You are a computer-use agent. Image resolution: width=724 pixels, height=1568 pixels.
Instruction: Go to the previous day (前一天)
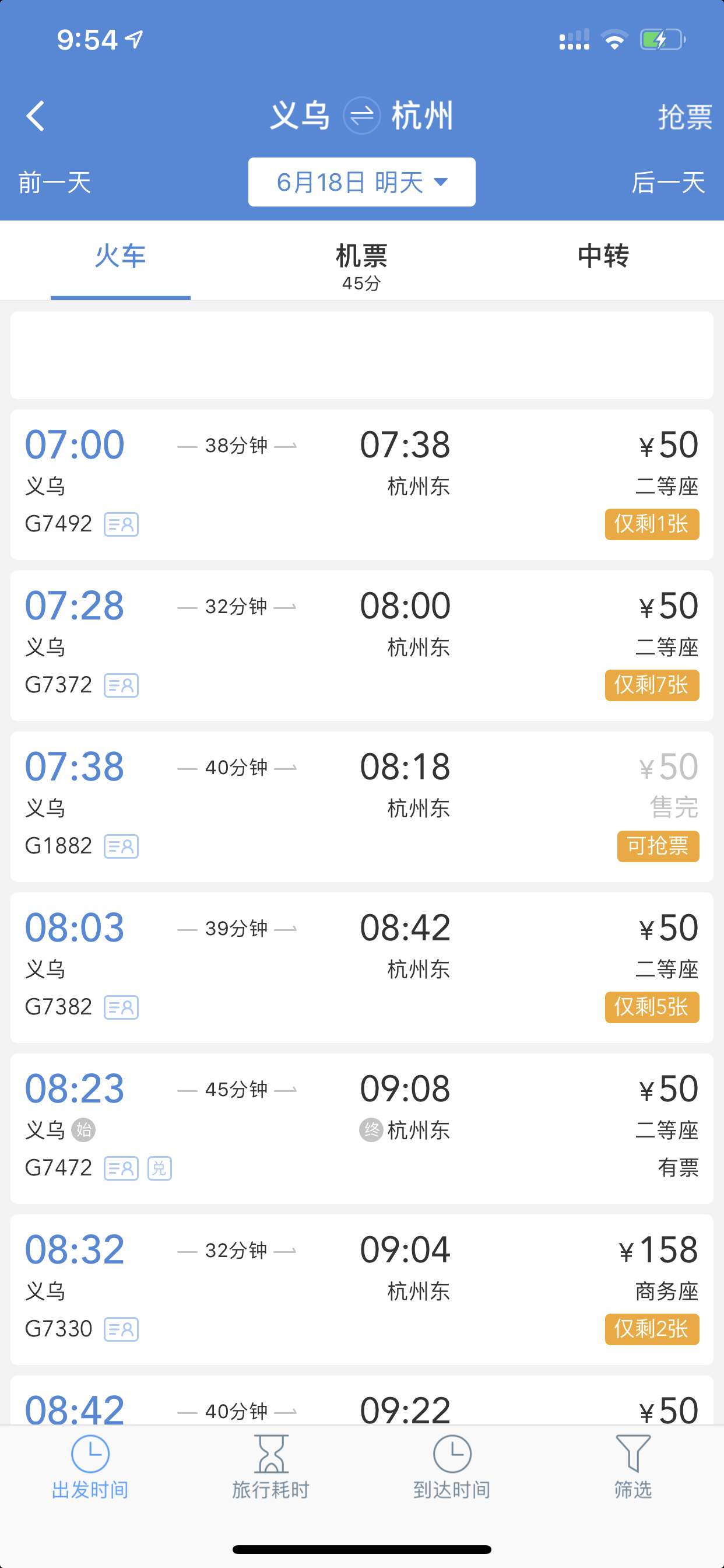click(x=55, y=183)
